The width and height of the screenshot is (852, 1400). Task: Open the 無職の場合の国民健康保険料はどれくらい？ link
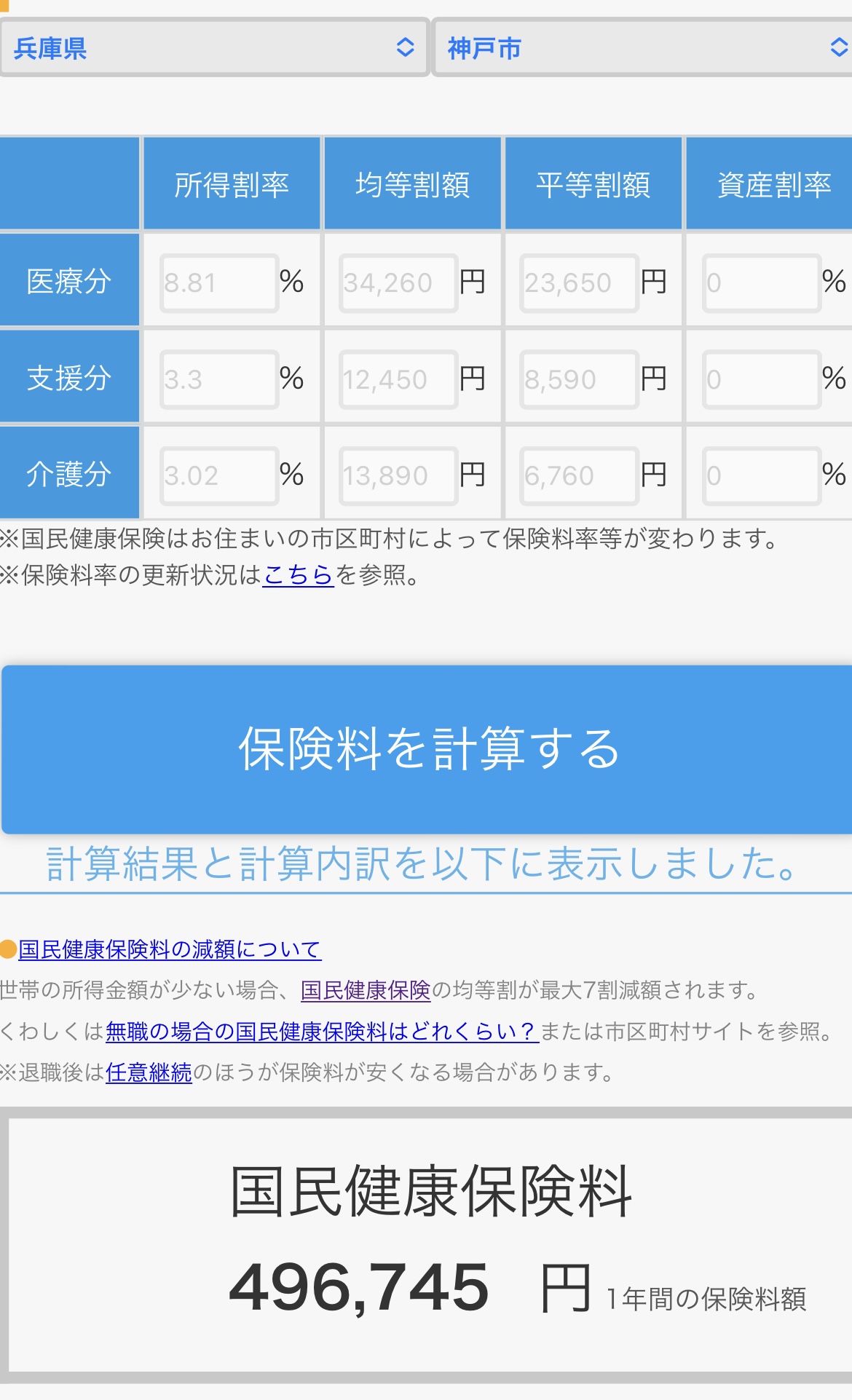coord(322,1031)
